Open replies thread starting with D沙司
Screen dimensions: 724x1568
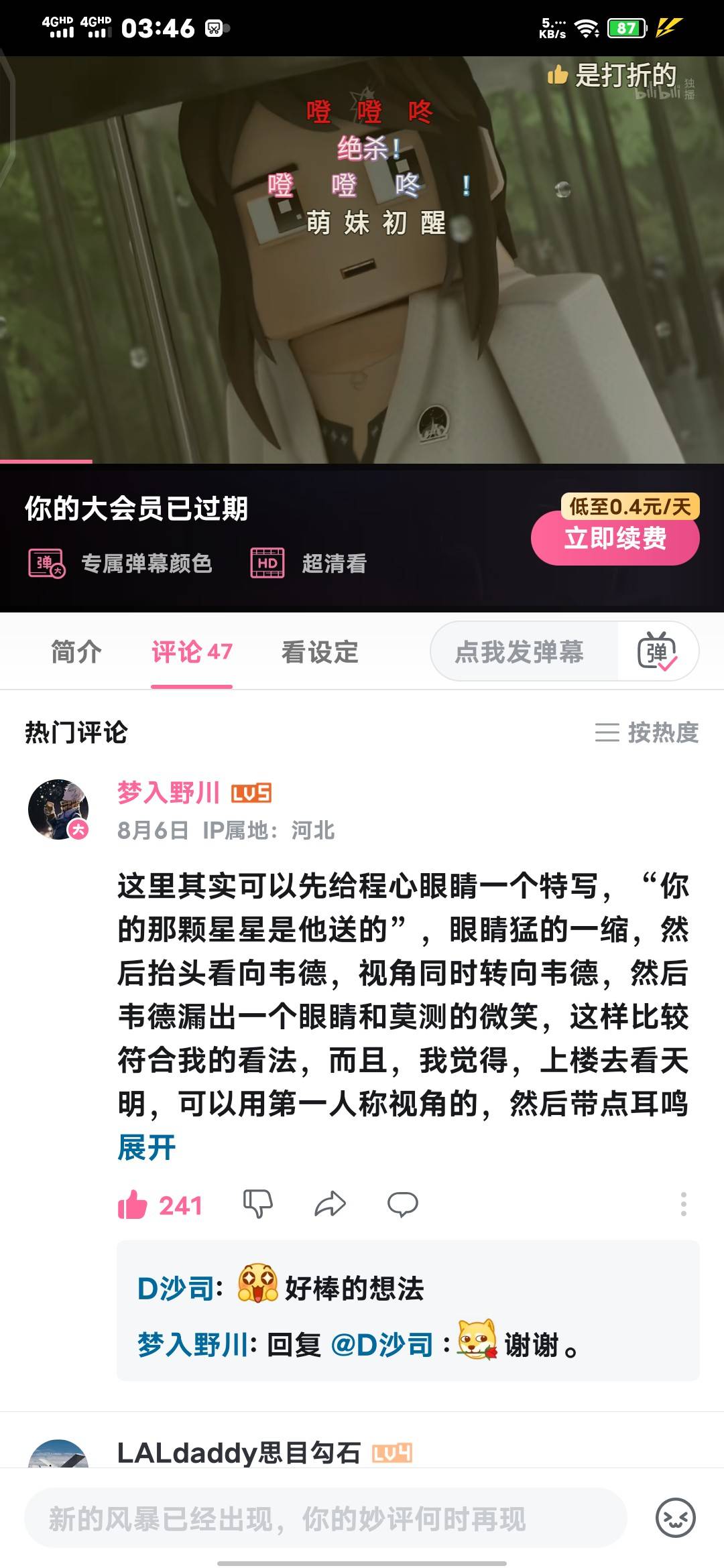click(408, 1310)
